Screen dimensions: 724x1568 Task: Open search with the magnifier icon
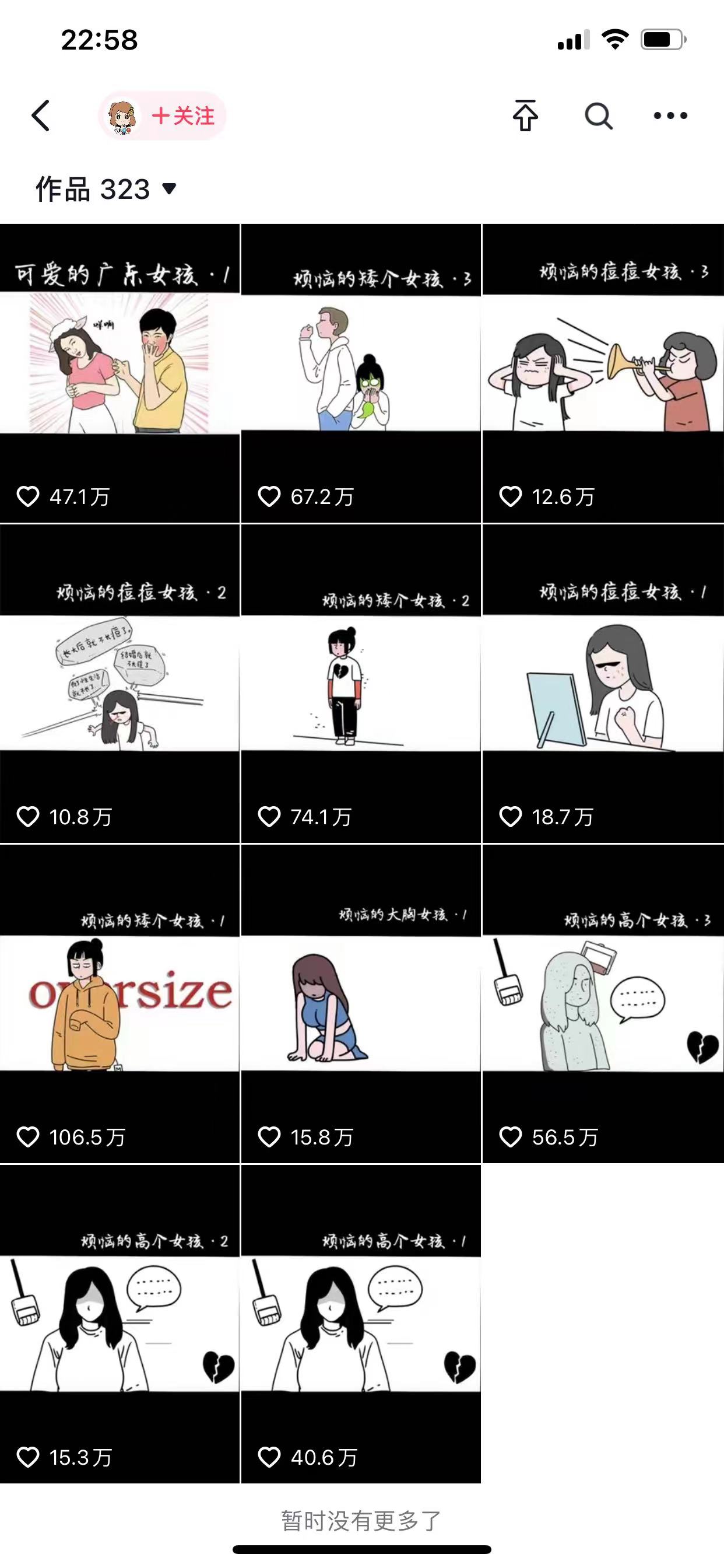[x=598, y=116]
